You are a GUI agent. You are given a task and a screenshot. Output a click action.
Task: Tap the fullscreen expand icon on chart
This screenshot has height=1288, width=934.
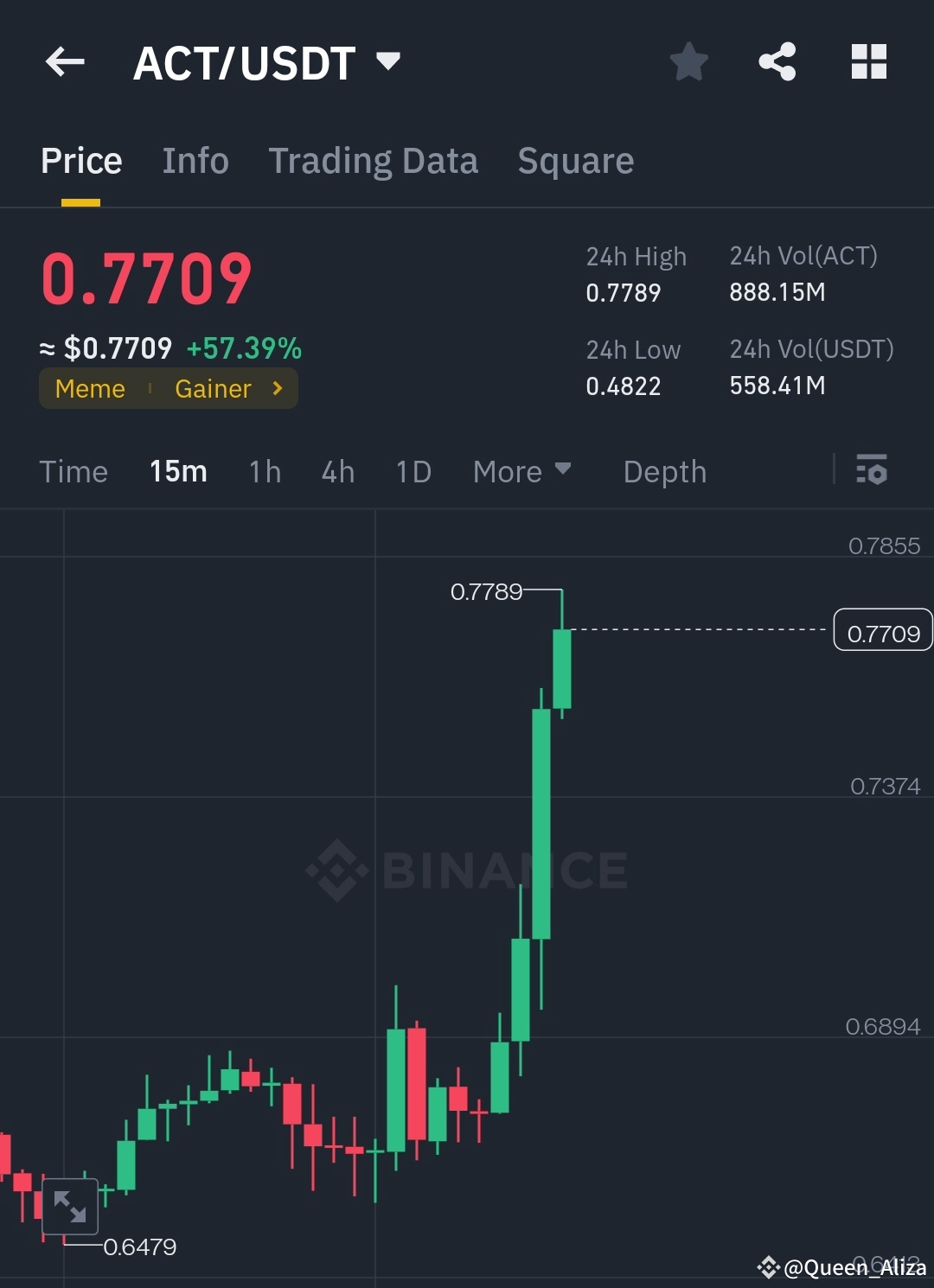(71, 1207)
